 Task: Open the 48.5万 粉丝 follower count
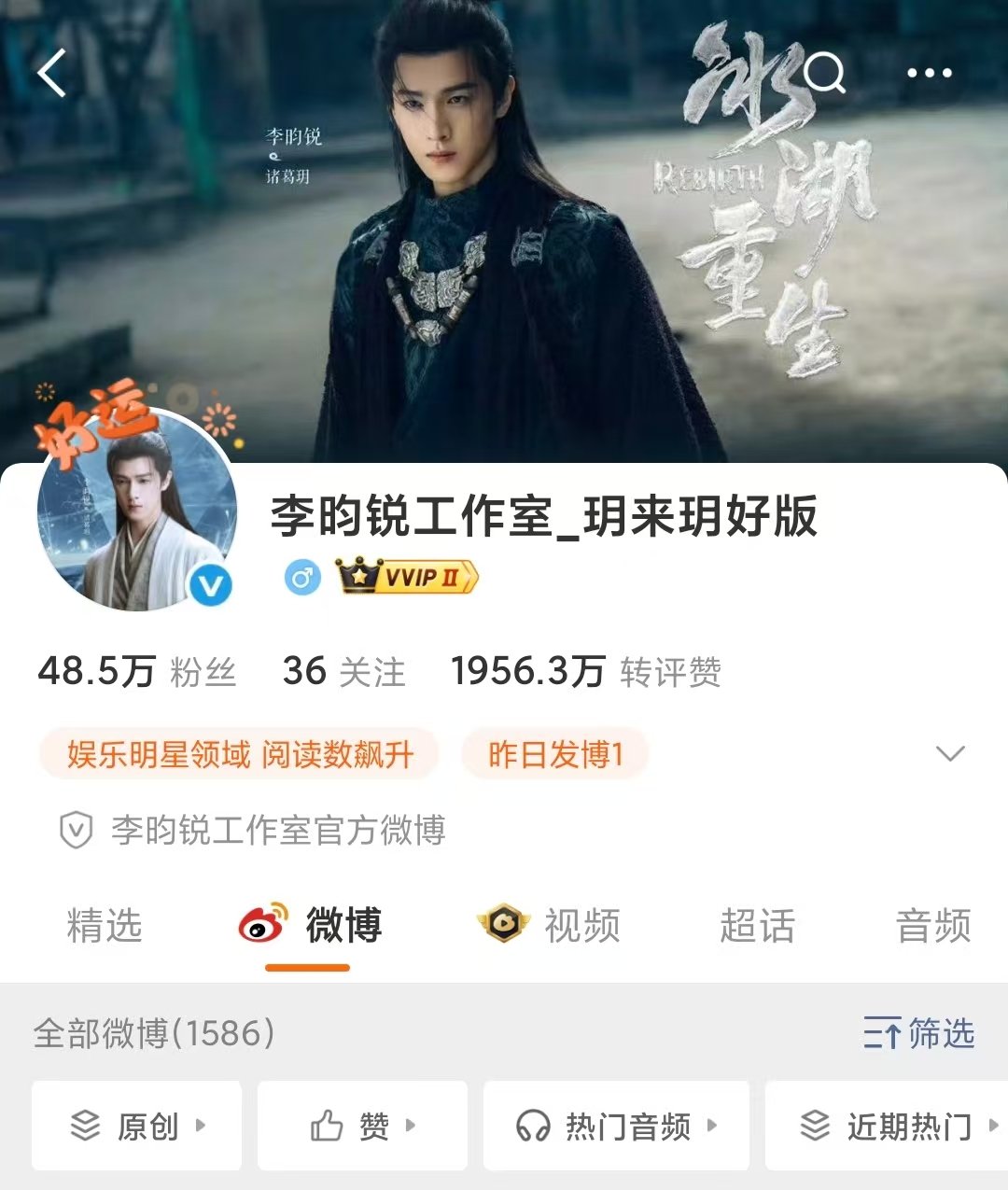coord(136,672)
